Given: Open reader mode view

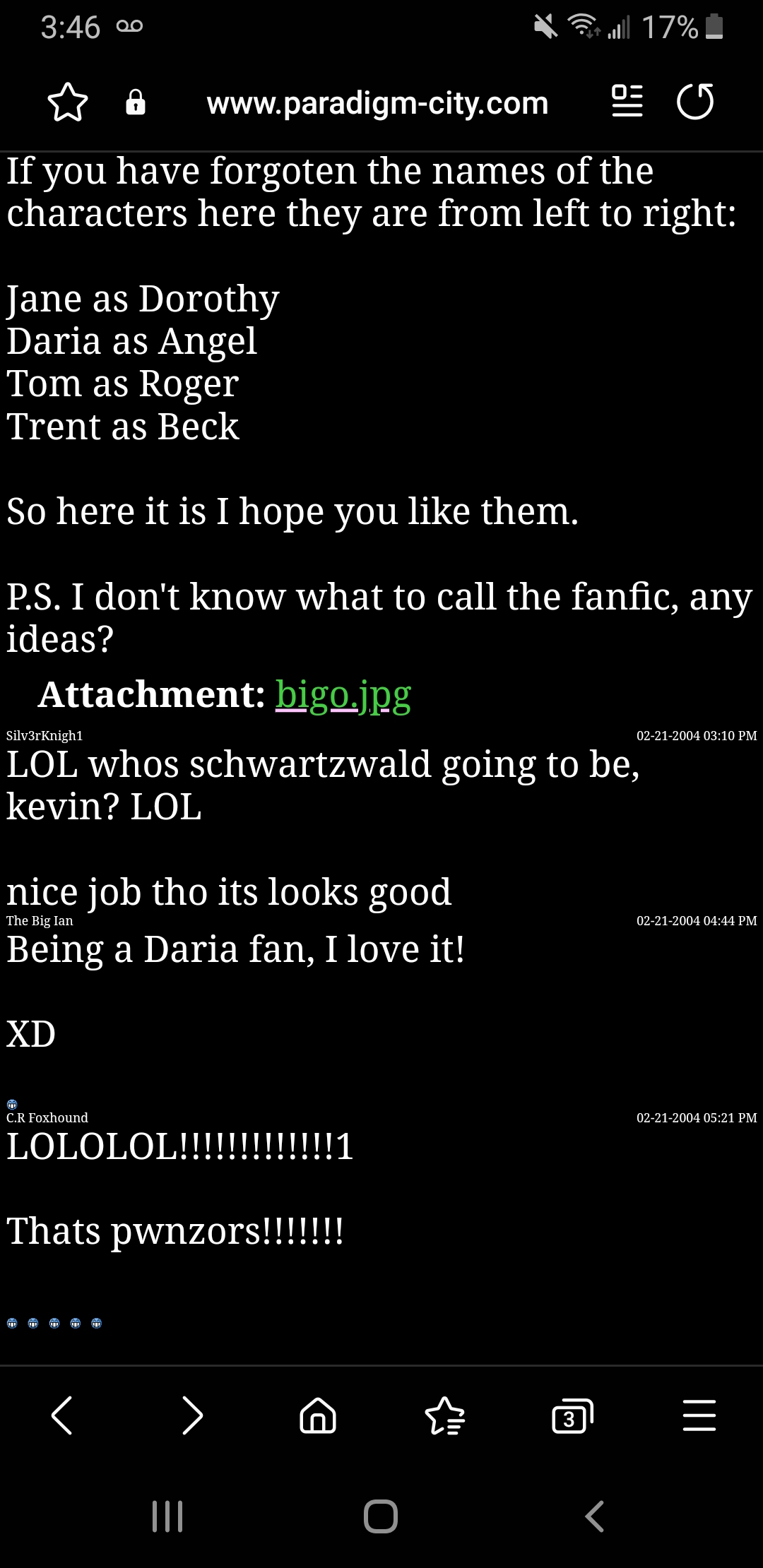Looking at the screenshot, I should coord(627,101).
